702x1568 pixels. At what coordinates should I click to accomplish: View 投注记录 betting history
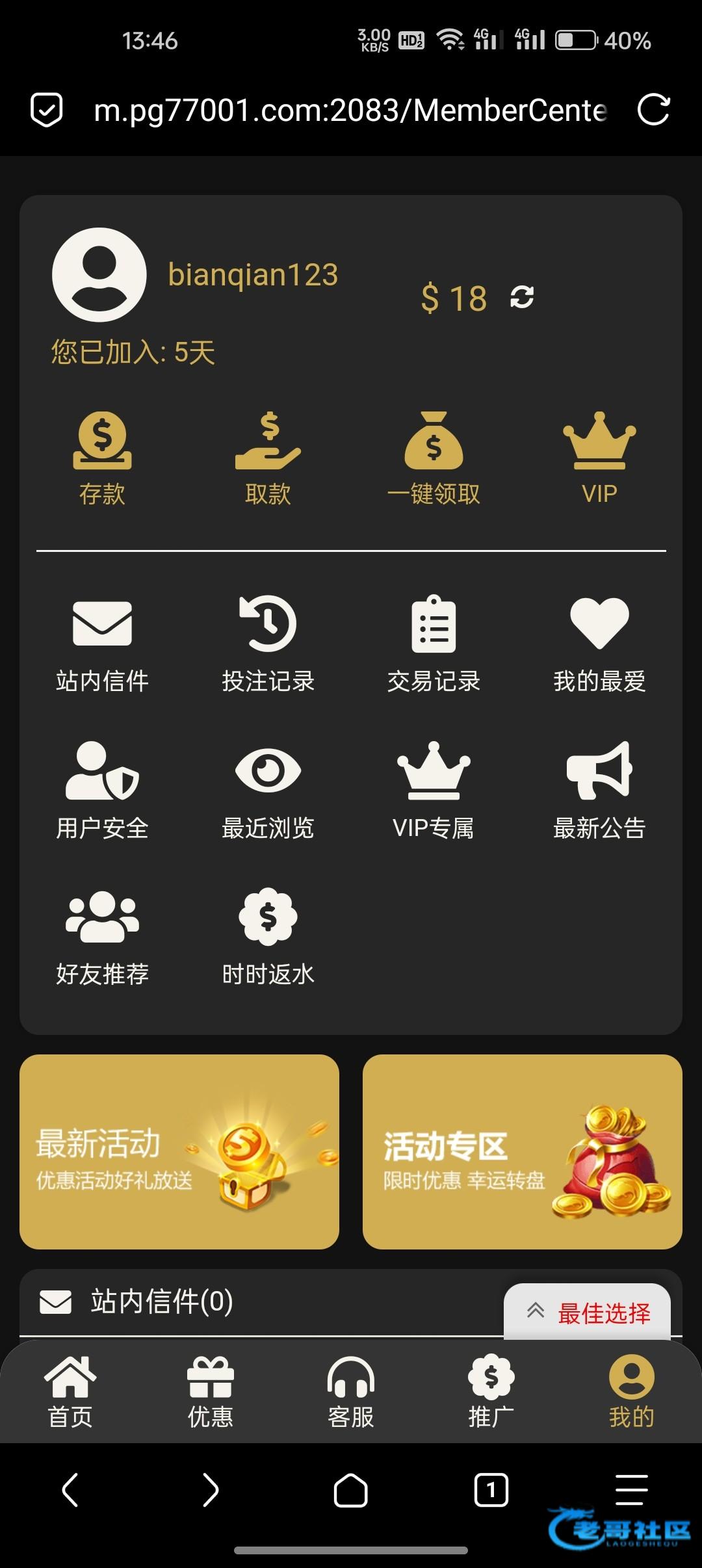268,644
